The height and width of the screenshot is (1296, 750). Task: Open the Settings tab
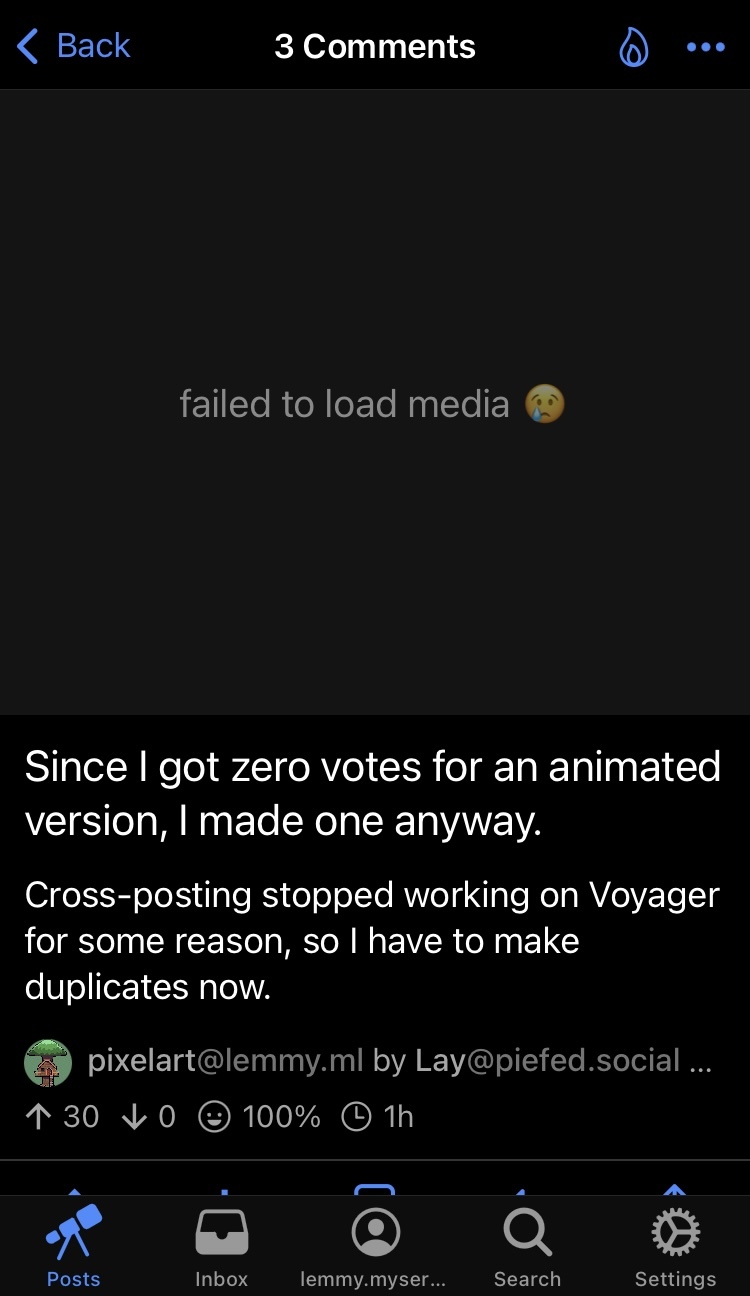[676, 1246]
